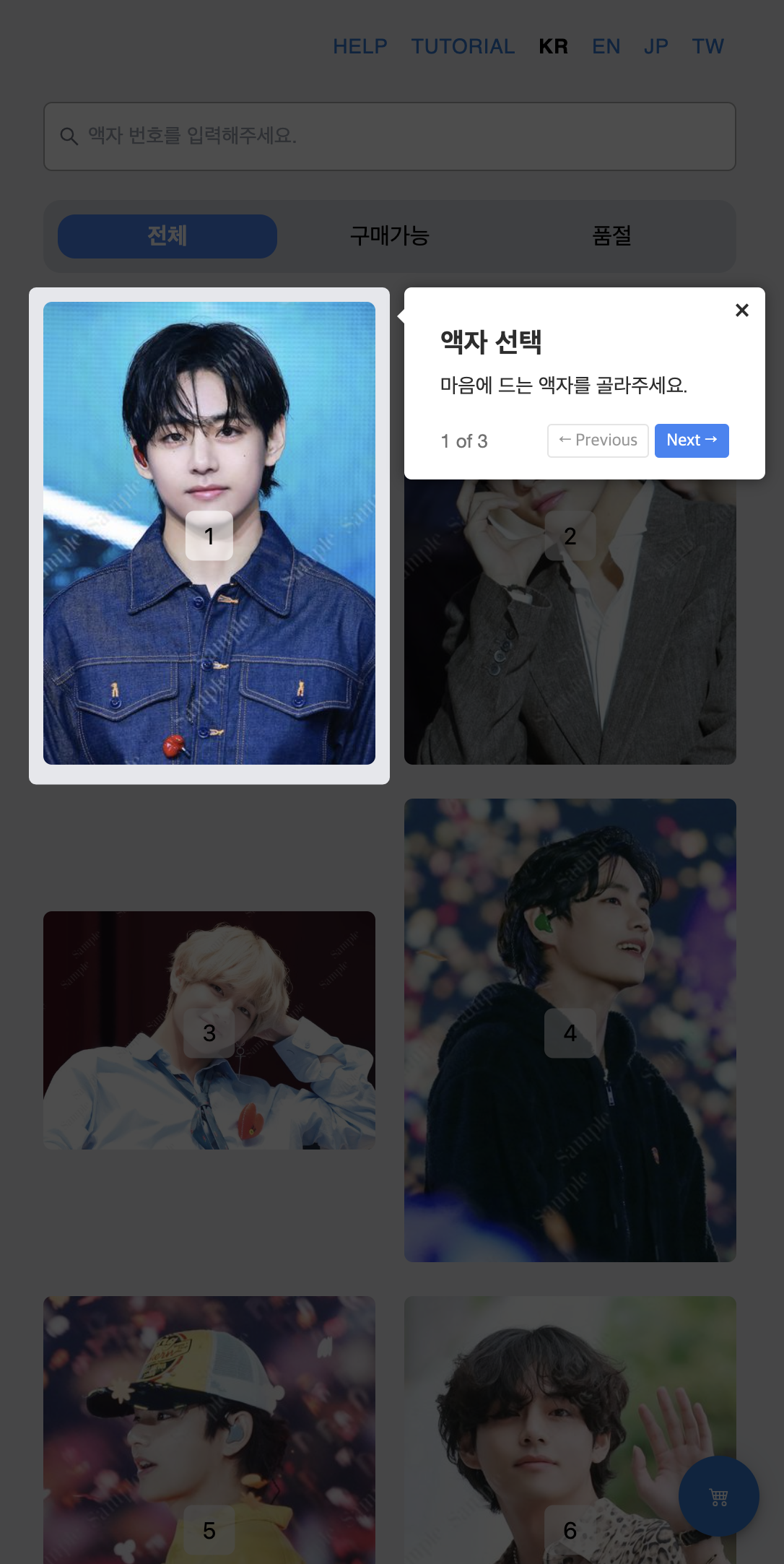Go to the Next tutorial step

click(691, 440)
